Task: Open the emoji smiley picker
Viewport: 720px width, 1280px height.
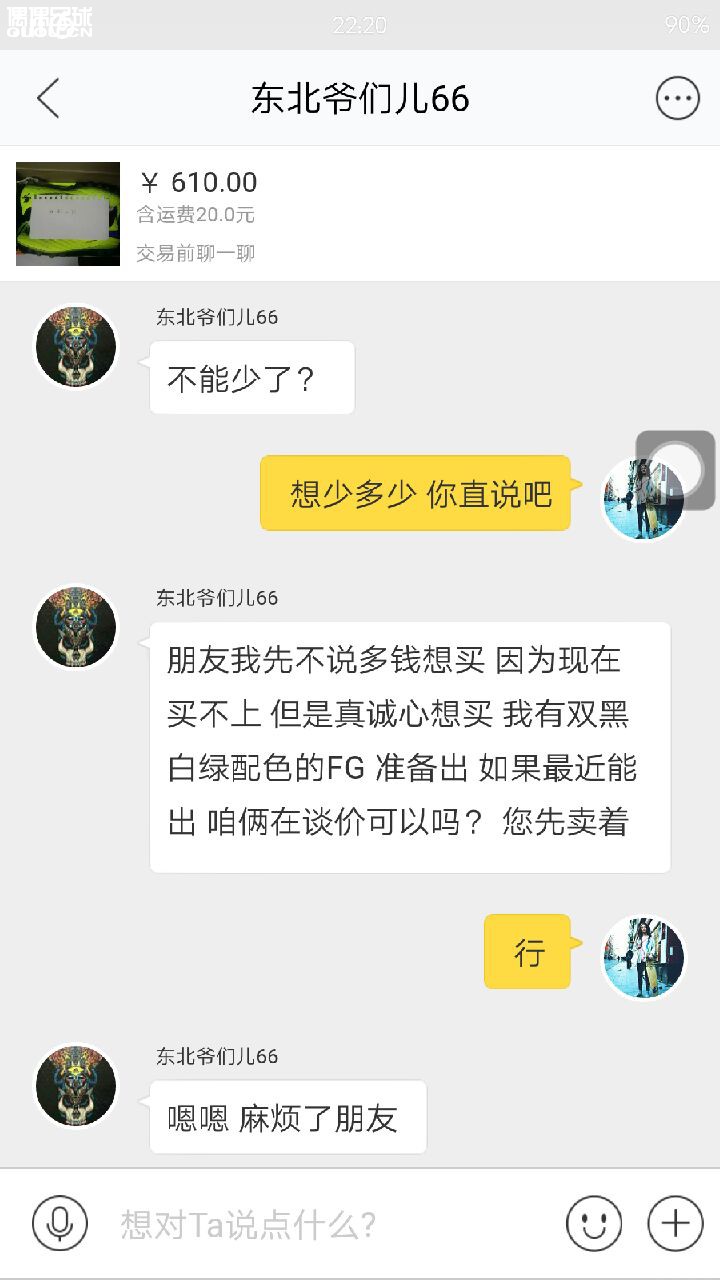Action: coord(593,1222)
